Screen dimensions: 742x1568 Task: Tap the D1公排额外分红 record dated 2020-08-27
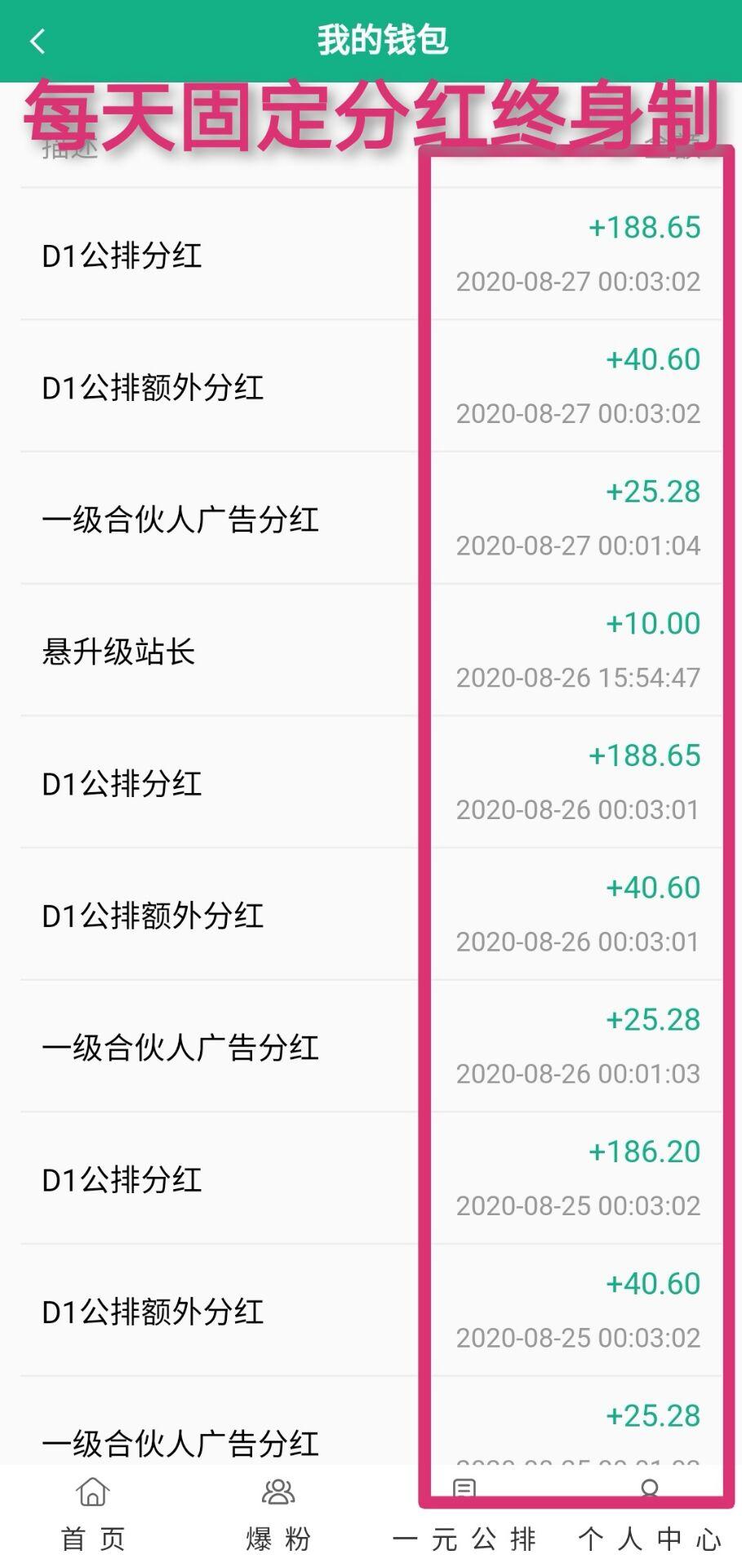click(x=152, y=388)
